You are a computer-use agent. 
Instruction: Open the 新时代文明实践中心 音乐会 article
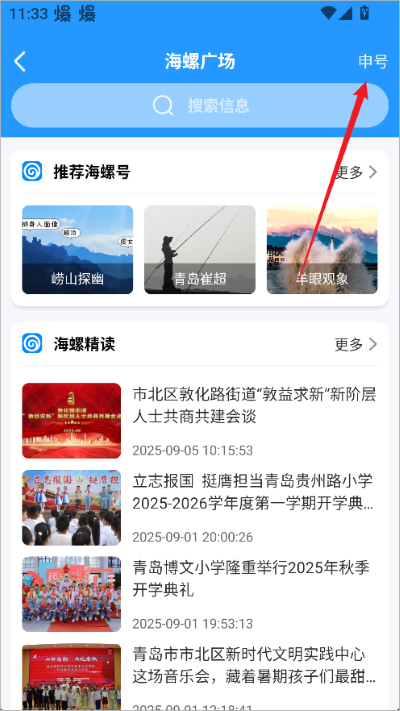point(200,677)
